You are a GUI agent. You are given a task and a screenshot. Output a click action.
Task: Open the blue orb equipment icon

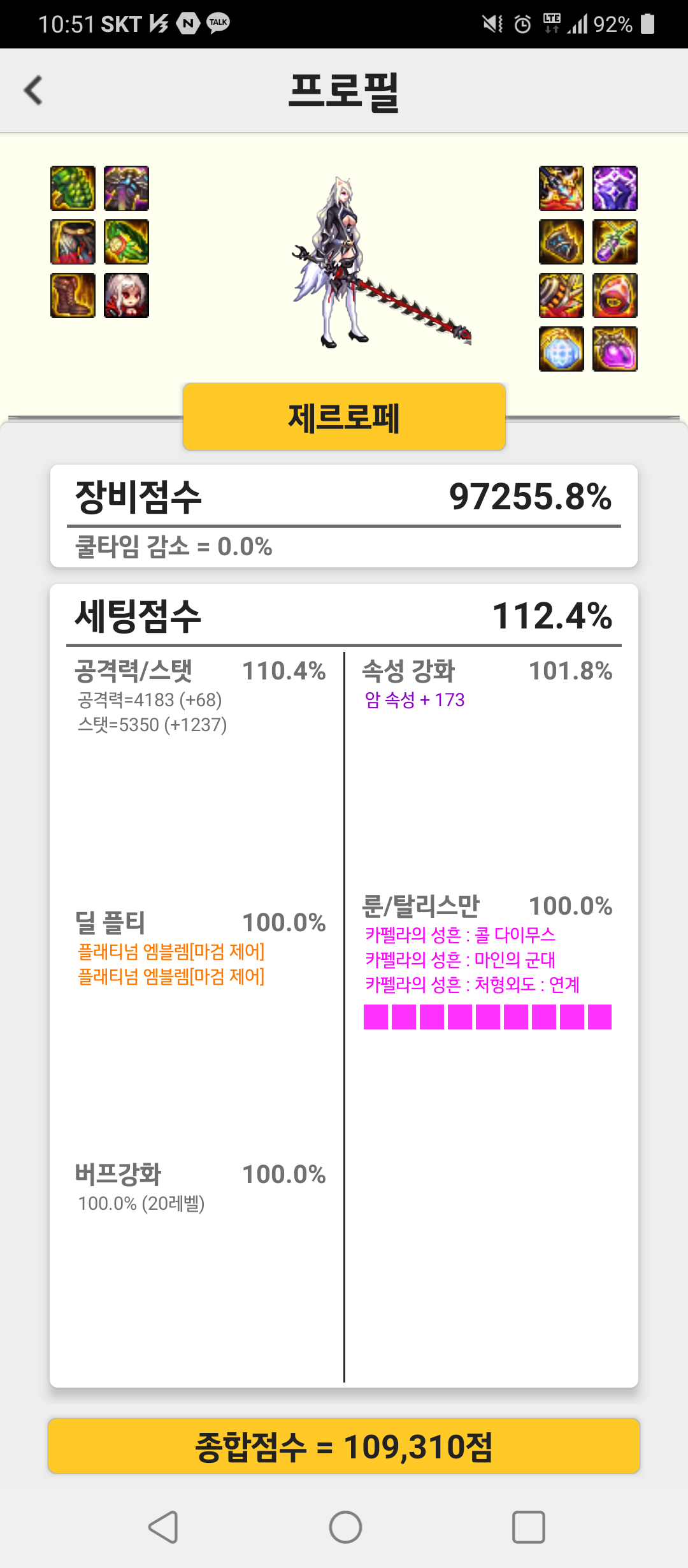561,349
